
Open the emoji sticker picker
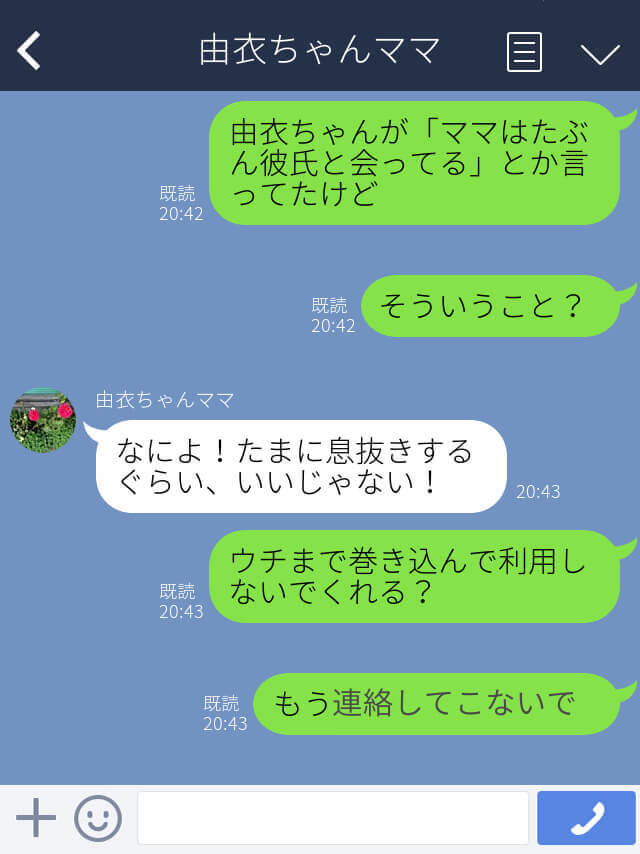pos(98,818)
